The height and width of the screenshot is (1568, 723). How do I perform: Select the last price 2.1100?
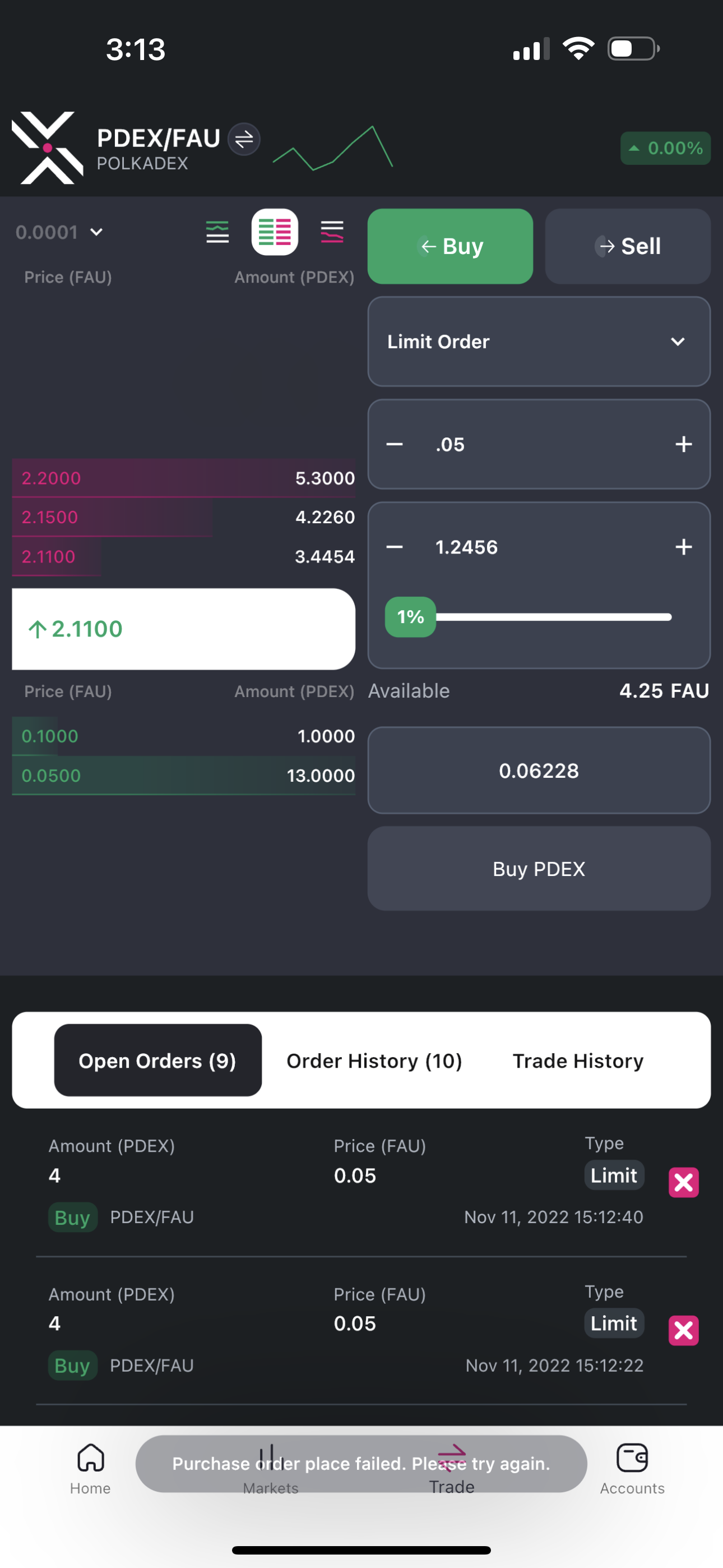pos(183,628)
